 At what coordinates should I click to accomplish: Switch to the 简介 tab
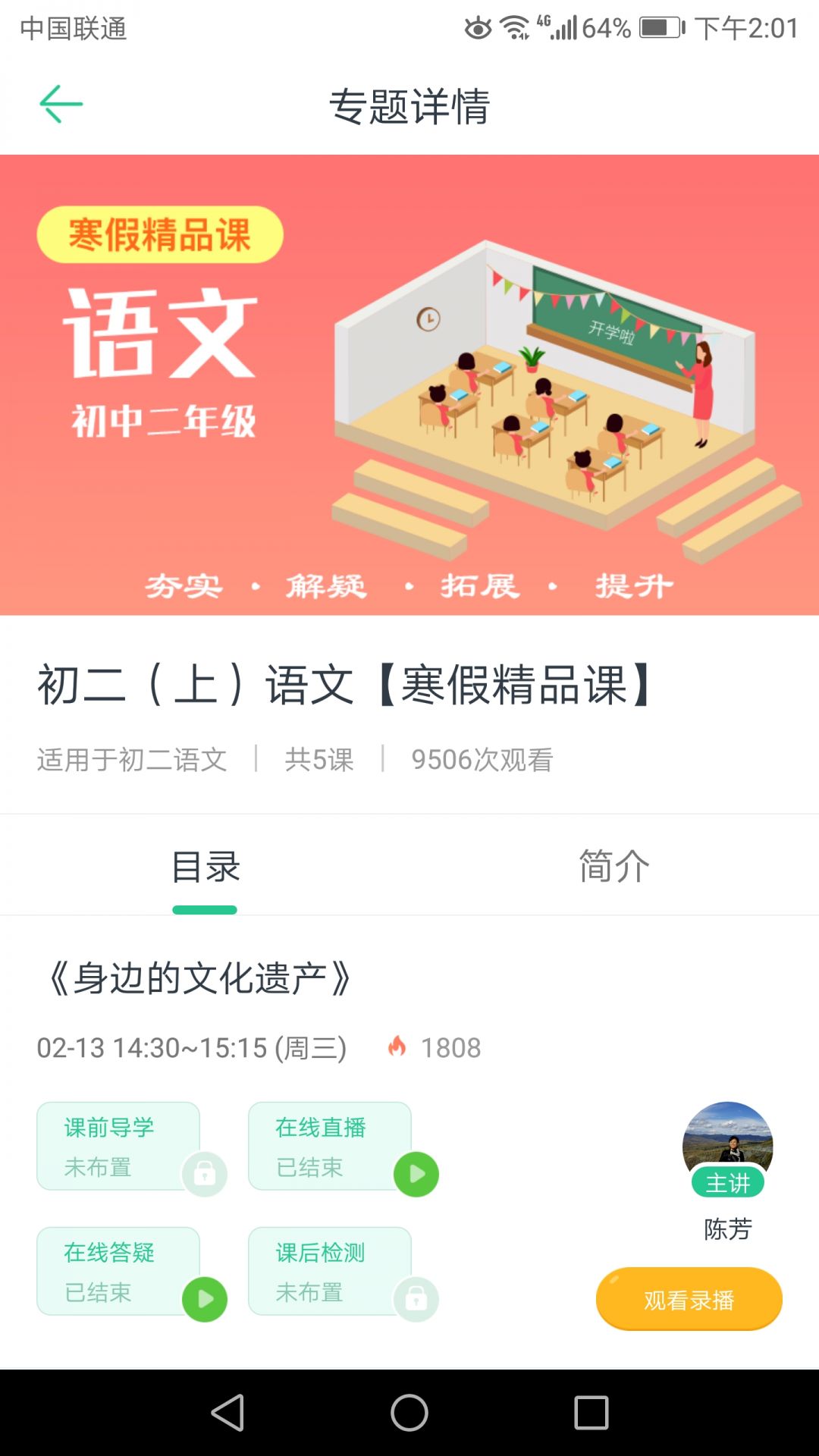pyautogui.click(x=611, y=864)
